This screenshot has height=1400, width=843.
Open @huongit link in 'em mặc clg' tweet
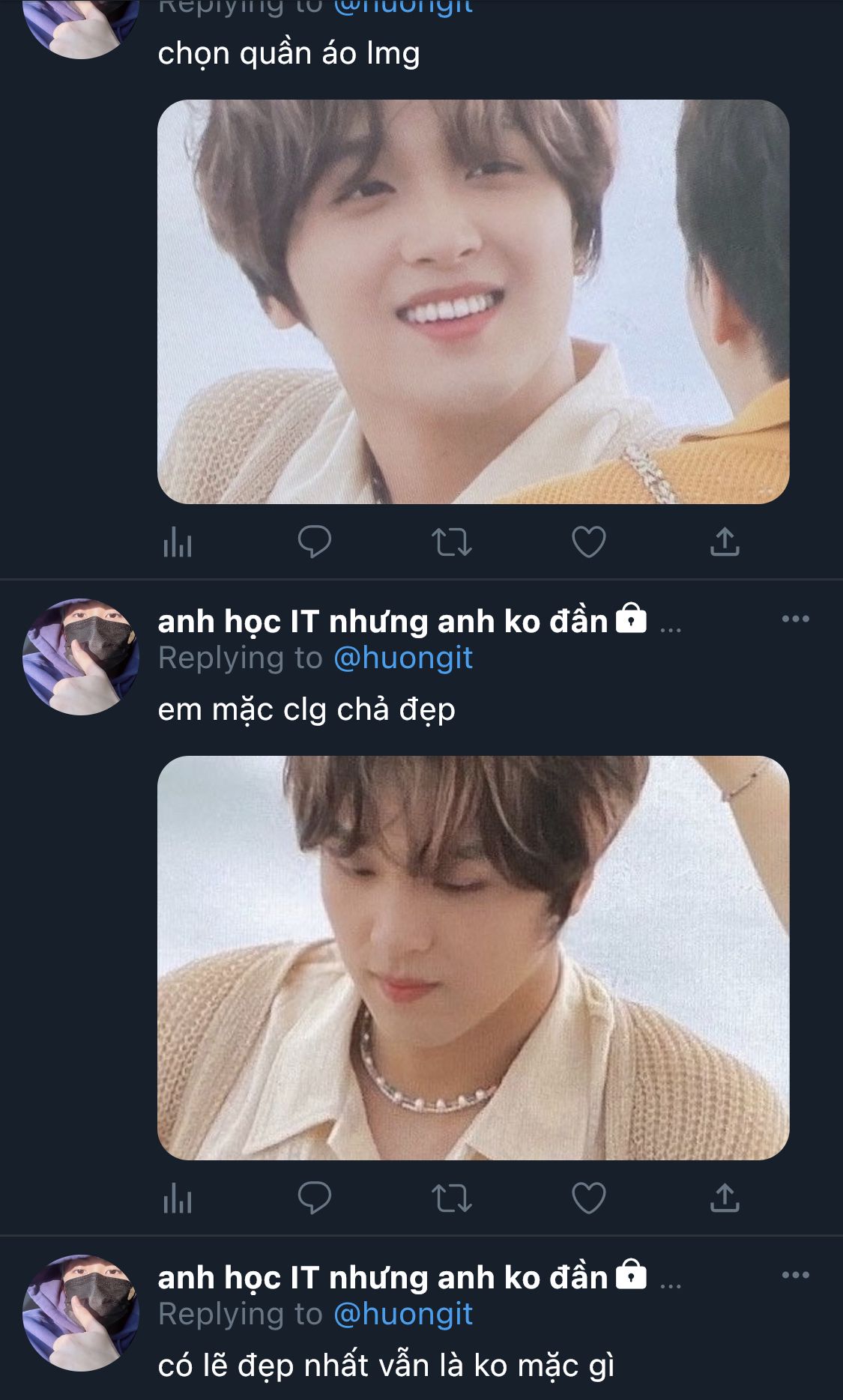[403, 658]
